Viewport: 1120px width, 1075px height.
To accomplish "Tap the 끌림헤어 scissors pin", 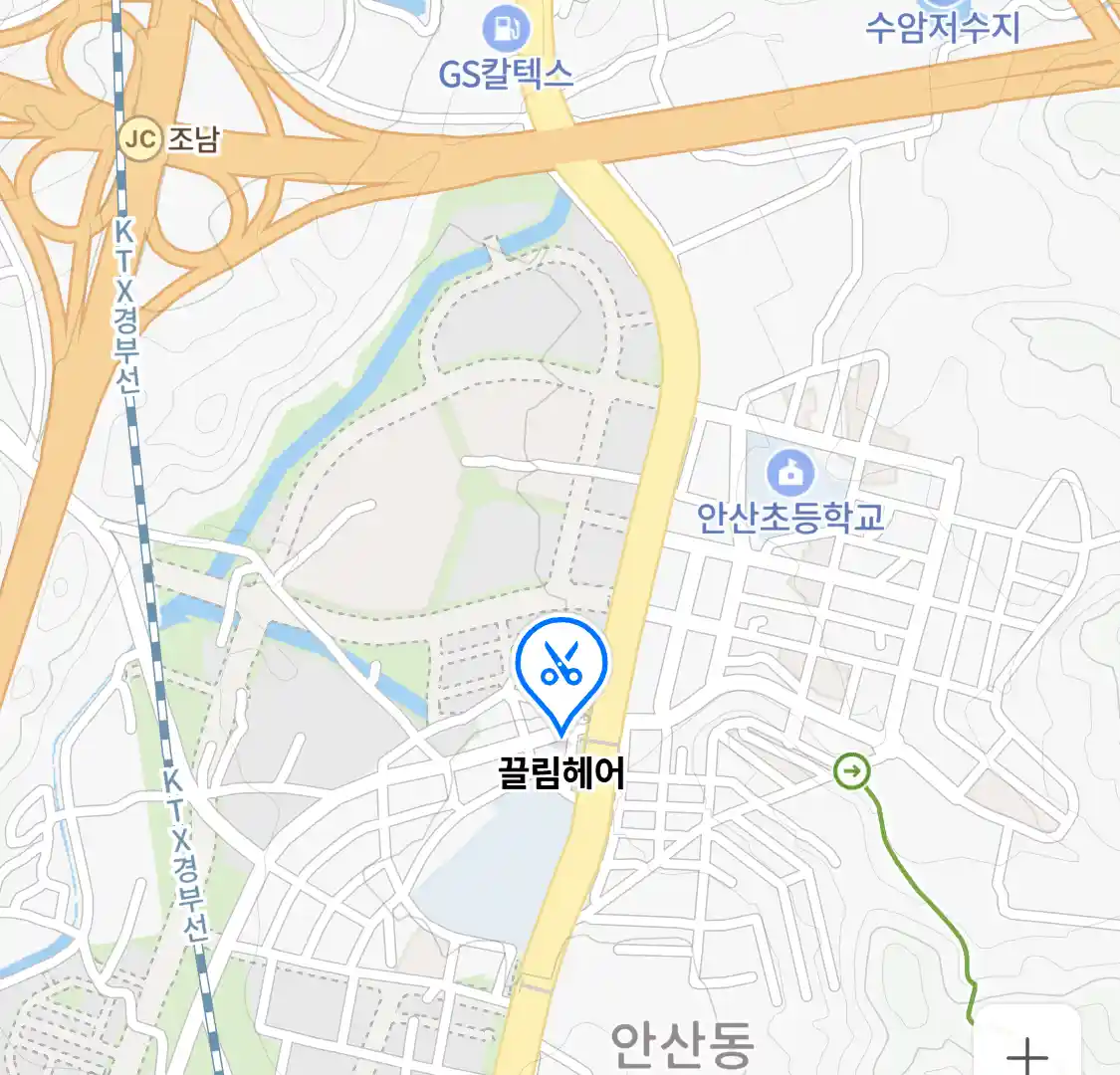I will [x=561, y=666].
